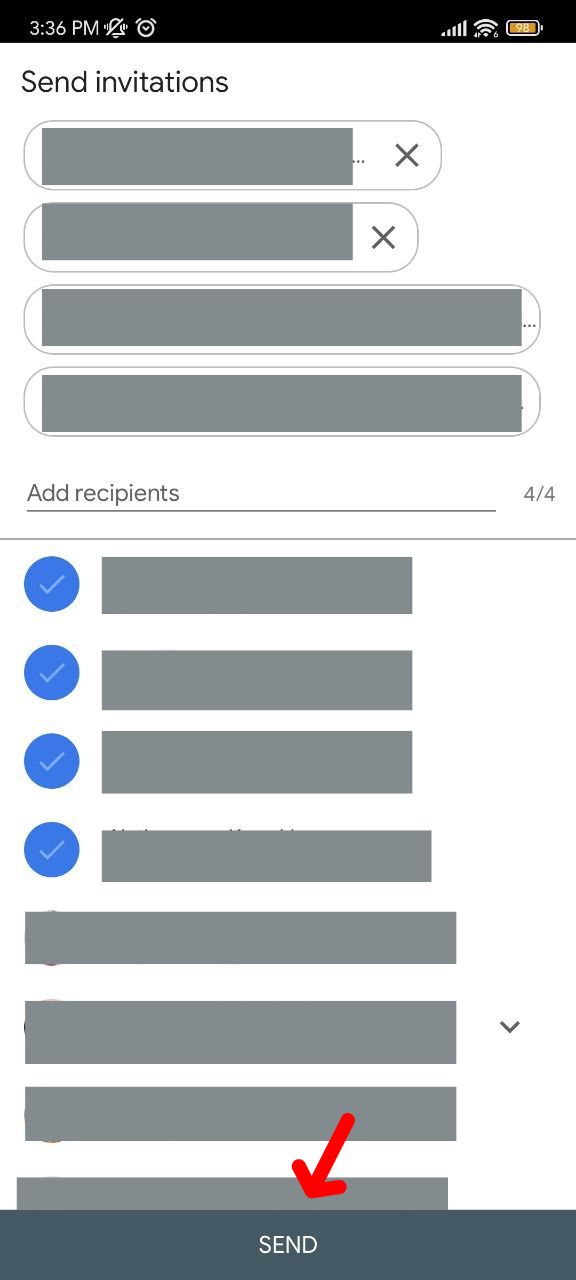Remove the first recipient chip
This screenshot has width=576, height=1280.
406,155
